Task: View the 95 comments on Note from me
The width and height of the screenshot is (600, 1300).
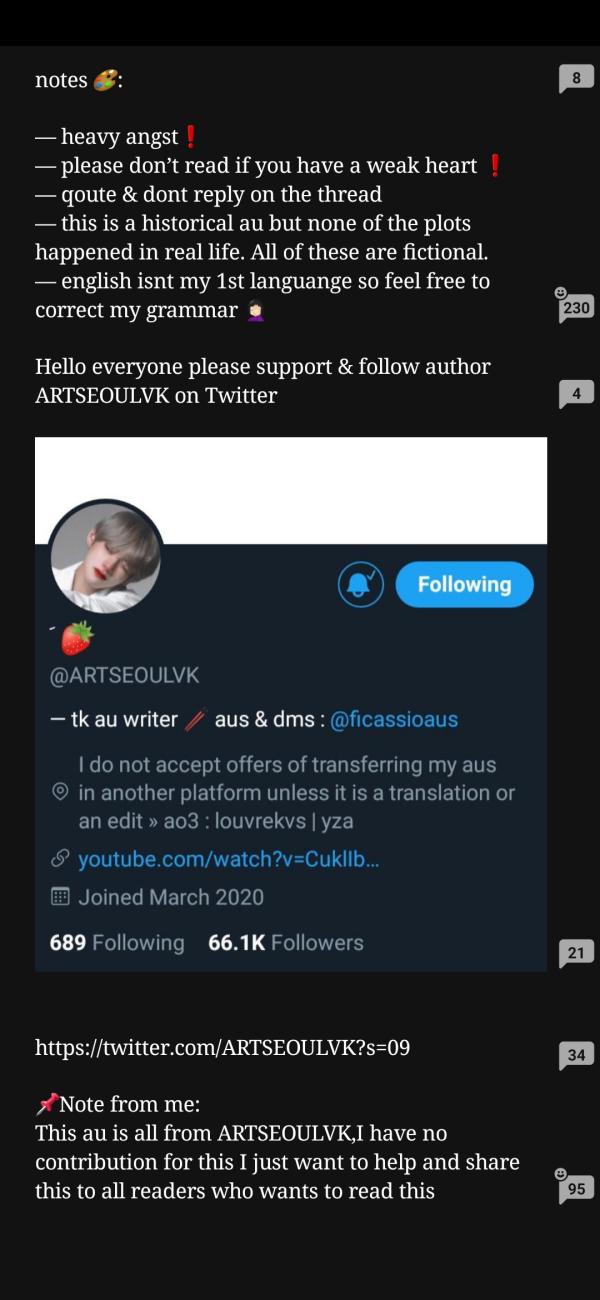Action: [576, 1189]
